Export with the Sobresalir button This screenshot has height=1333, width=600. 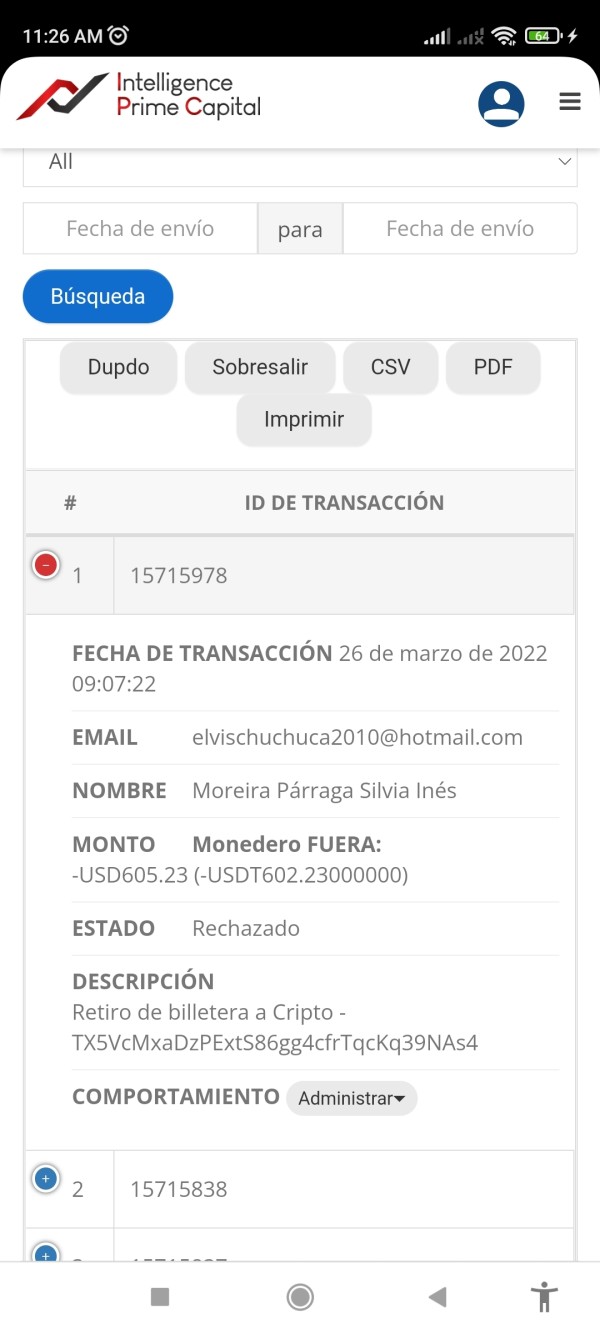pyautogui.click(x=260, y=367)
